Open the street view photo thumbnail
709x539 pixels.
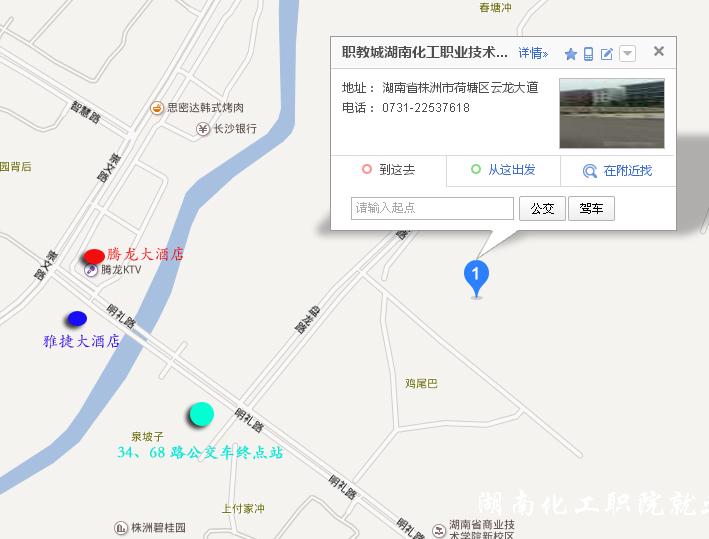click(x=611, y=113)
